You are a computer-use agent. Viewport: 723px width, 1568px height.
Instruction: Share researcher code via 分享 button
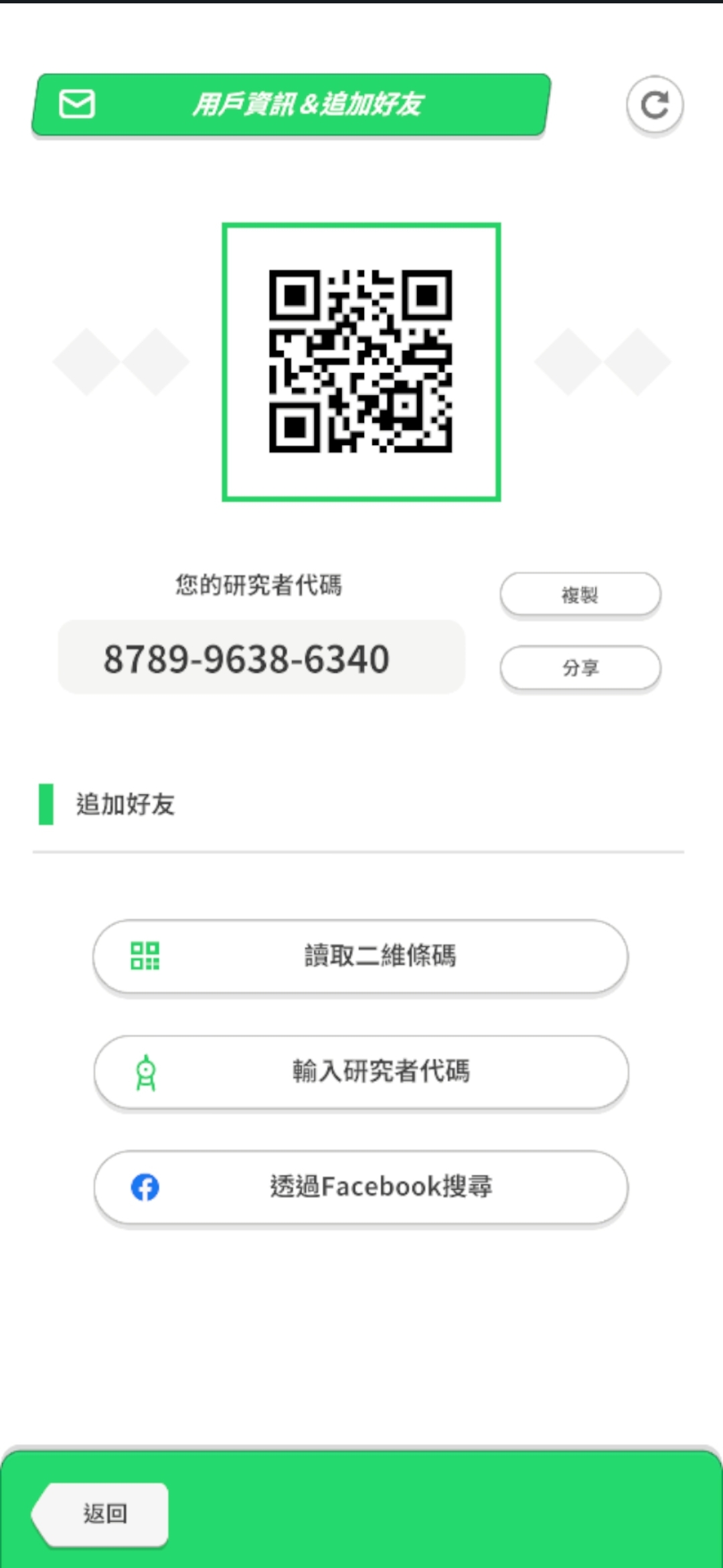580,668
